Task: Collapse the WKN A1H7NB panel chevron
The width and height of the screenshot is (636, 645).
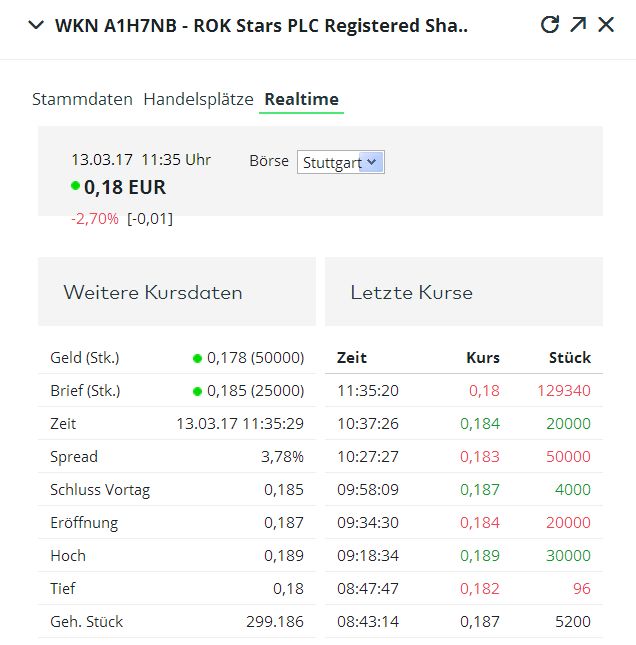Action: [x=36, y=25]
